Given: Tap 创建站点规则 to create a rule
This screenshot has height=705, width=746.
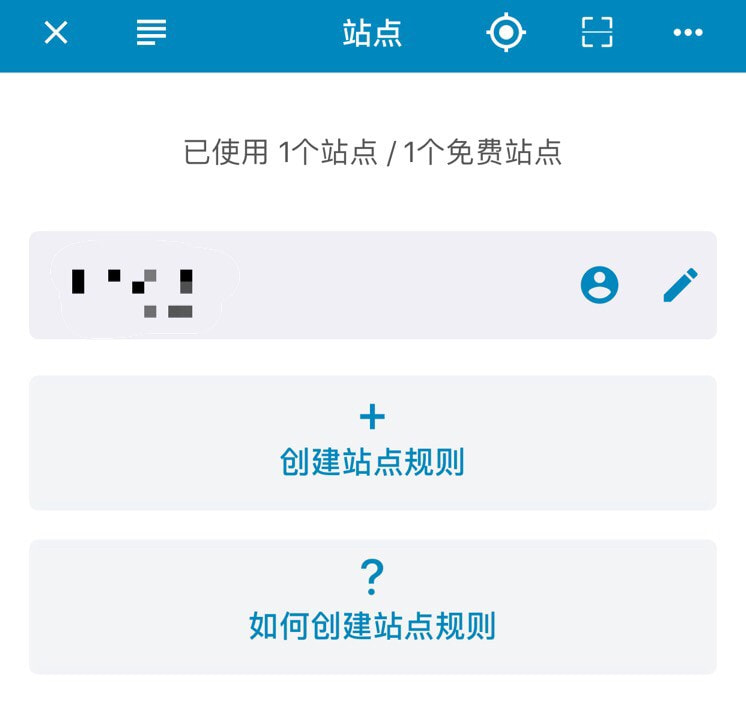Looking at the screenshot, I should pos(372,443).
